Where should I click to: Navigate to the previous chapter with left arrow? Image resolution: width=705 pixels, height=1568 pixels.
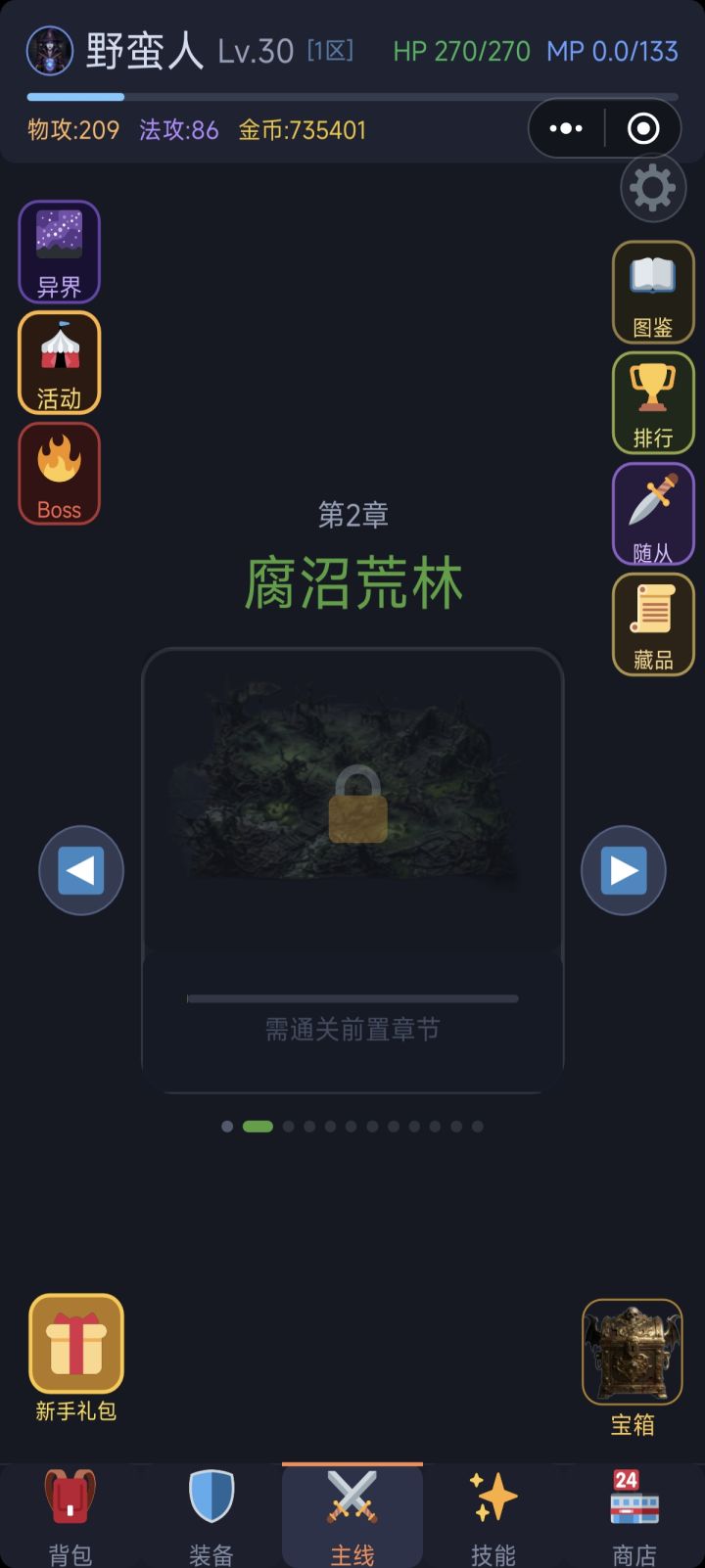point(80,870)
